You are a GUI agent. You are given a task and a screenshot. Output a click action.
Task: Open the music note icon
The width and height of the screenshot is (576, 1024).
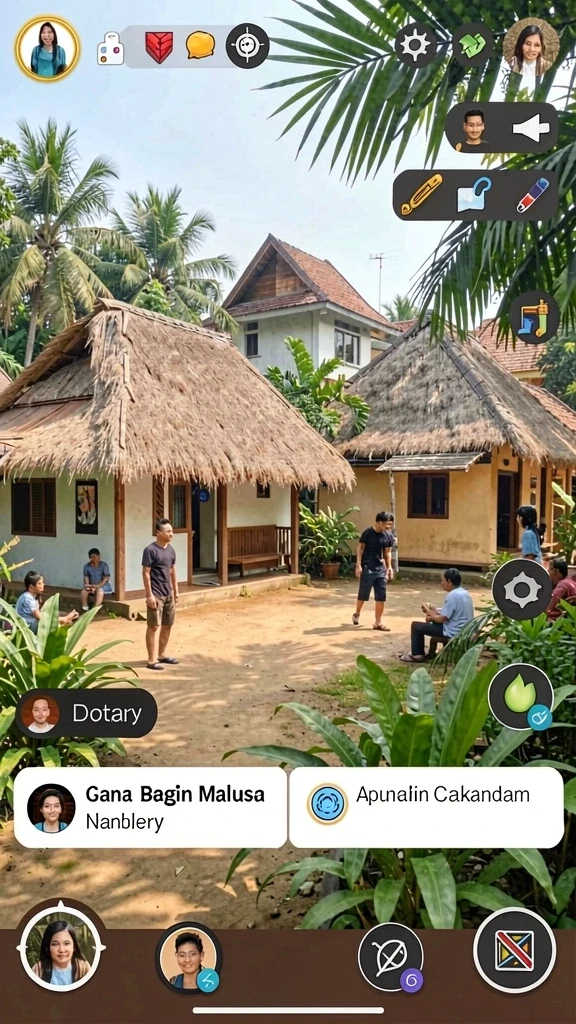point(534,317)
